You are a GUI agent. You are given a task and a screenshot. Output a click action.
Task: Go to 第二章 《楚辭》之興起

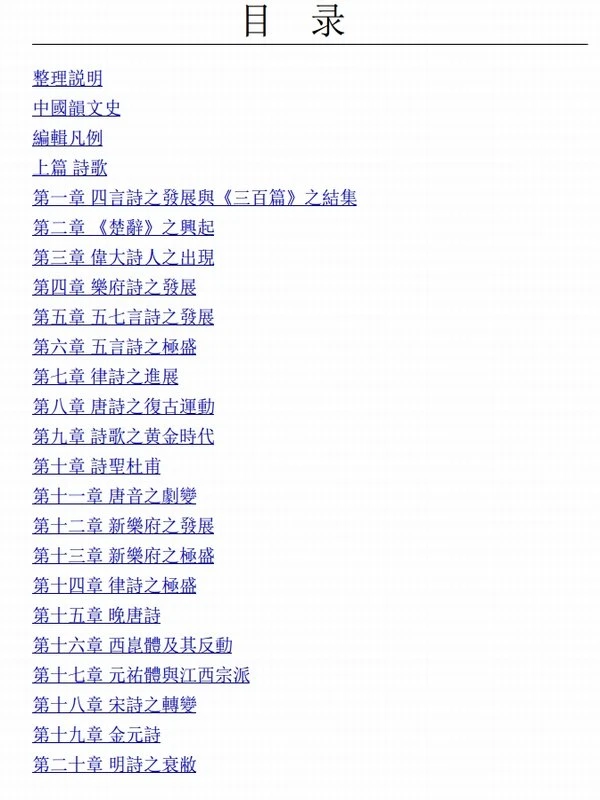[123, 228]
